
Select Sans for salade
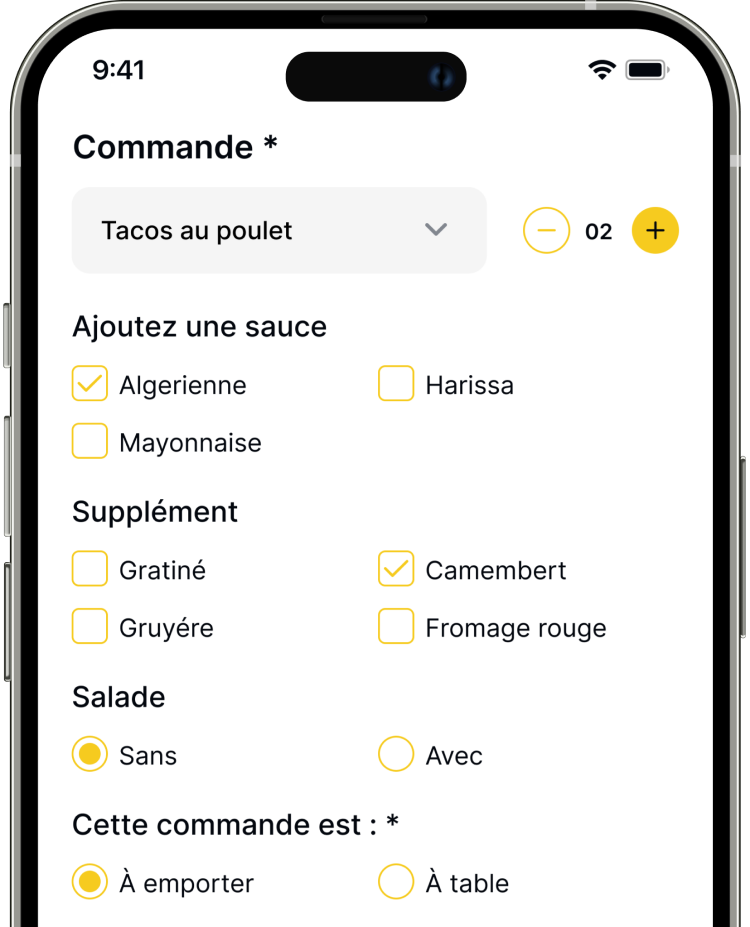click(x=90, y=755)
